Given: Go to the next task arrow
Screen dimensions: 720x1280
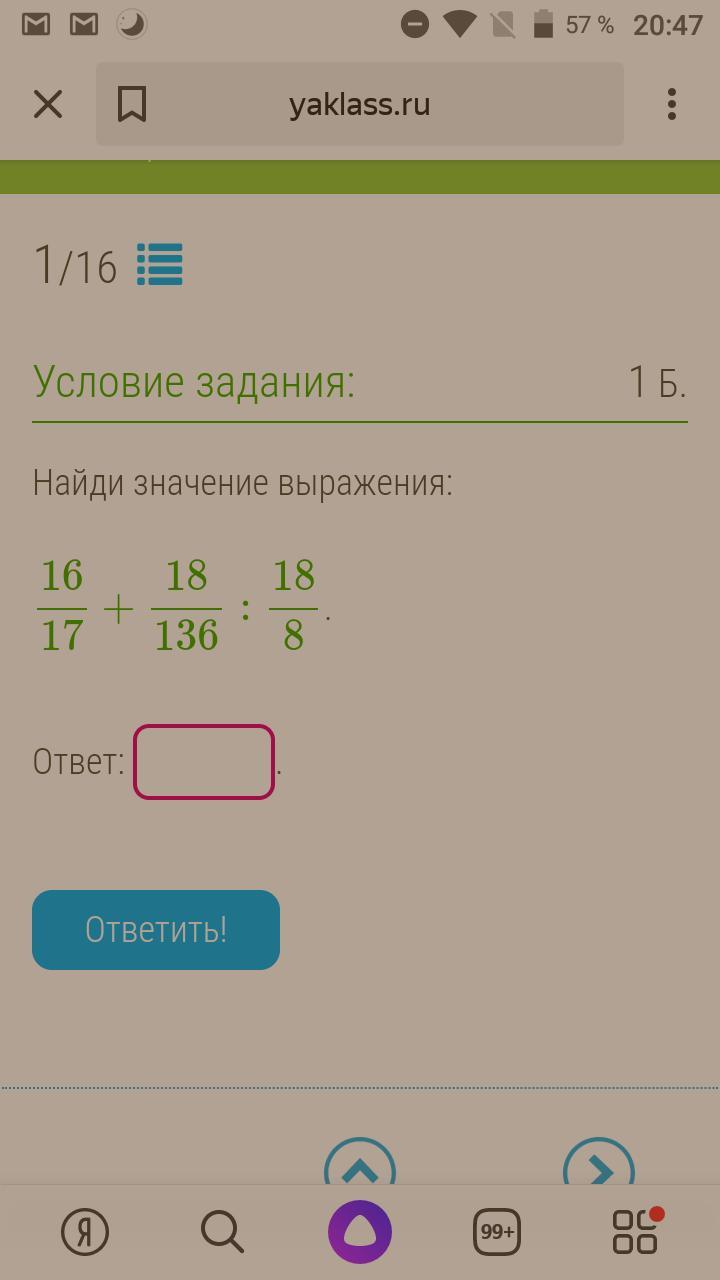Looking at the screenshot, I should [x=599, y=1165].
